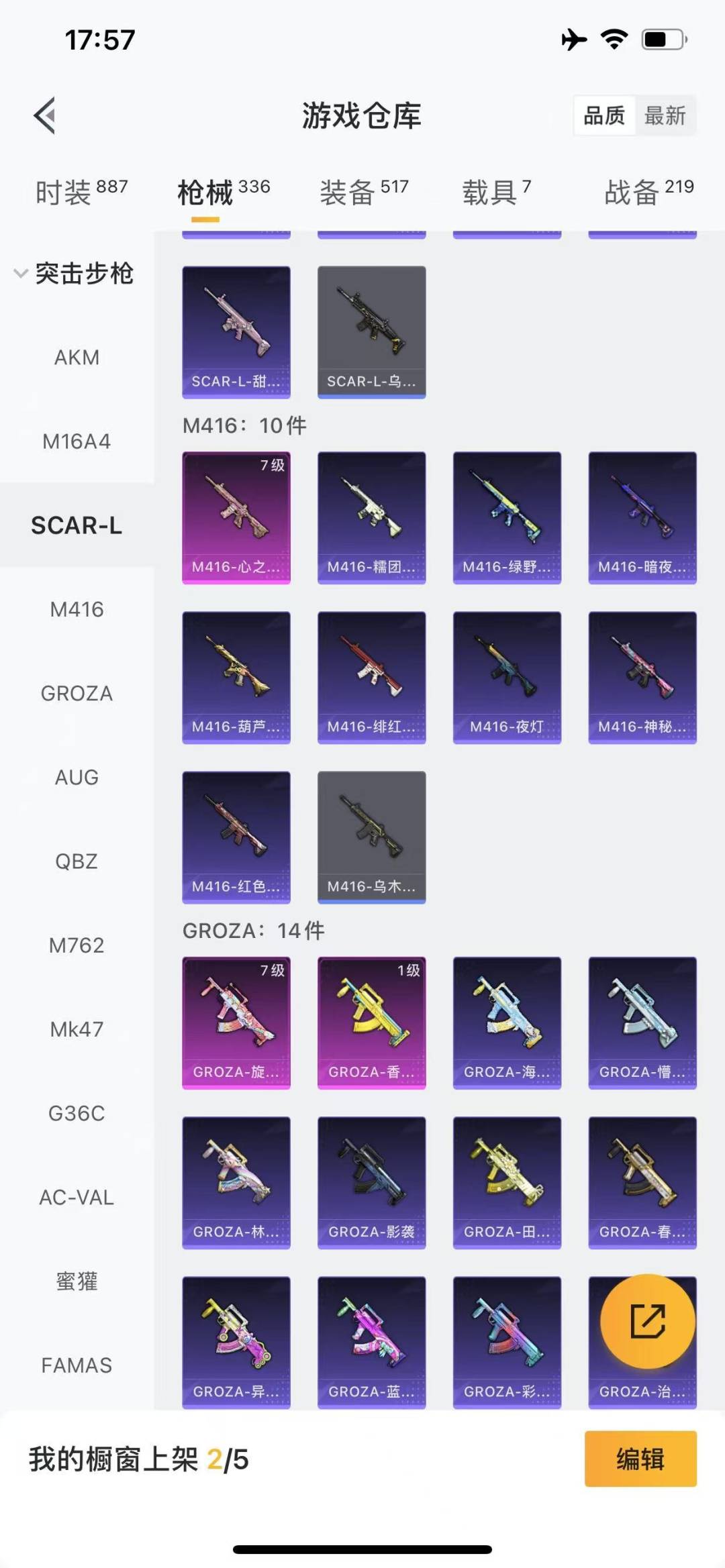Image resolution: width=725 pixels, height=1568 pixels.
Task: Tap the 编辑 button
Action: tap(640, 1459)
